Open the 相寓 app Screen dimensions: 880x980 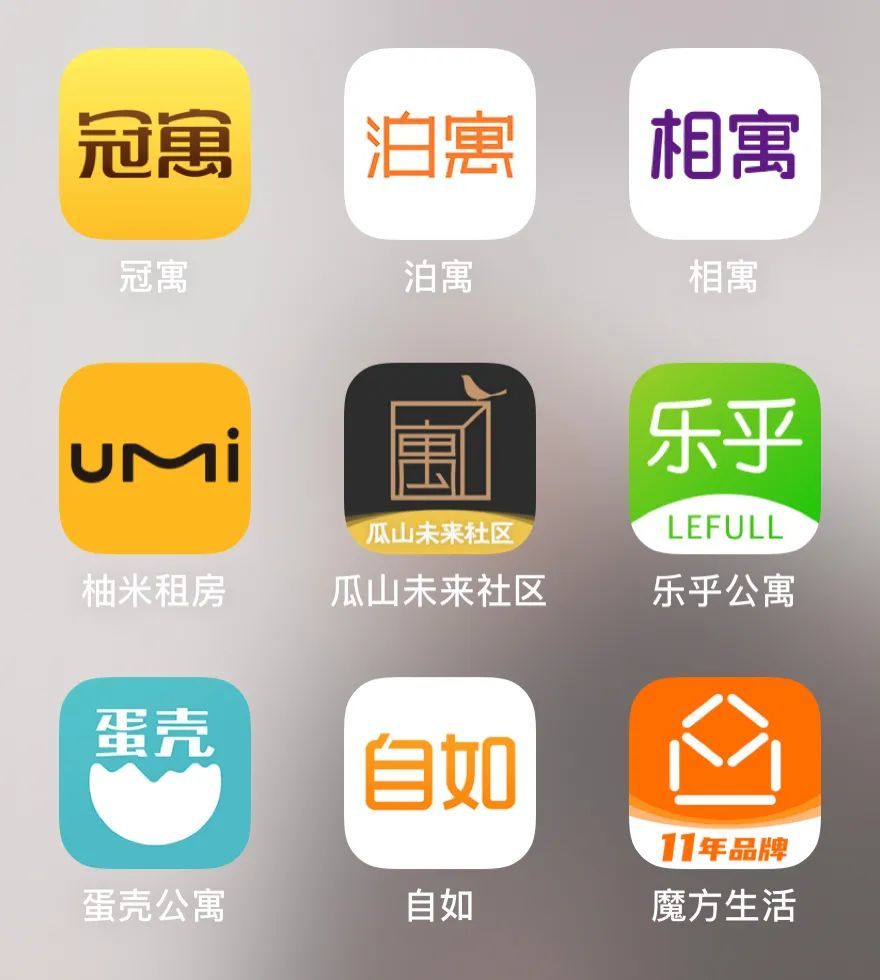click(724, 144)
